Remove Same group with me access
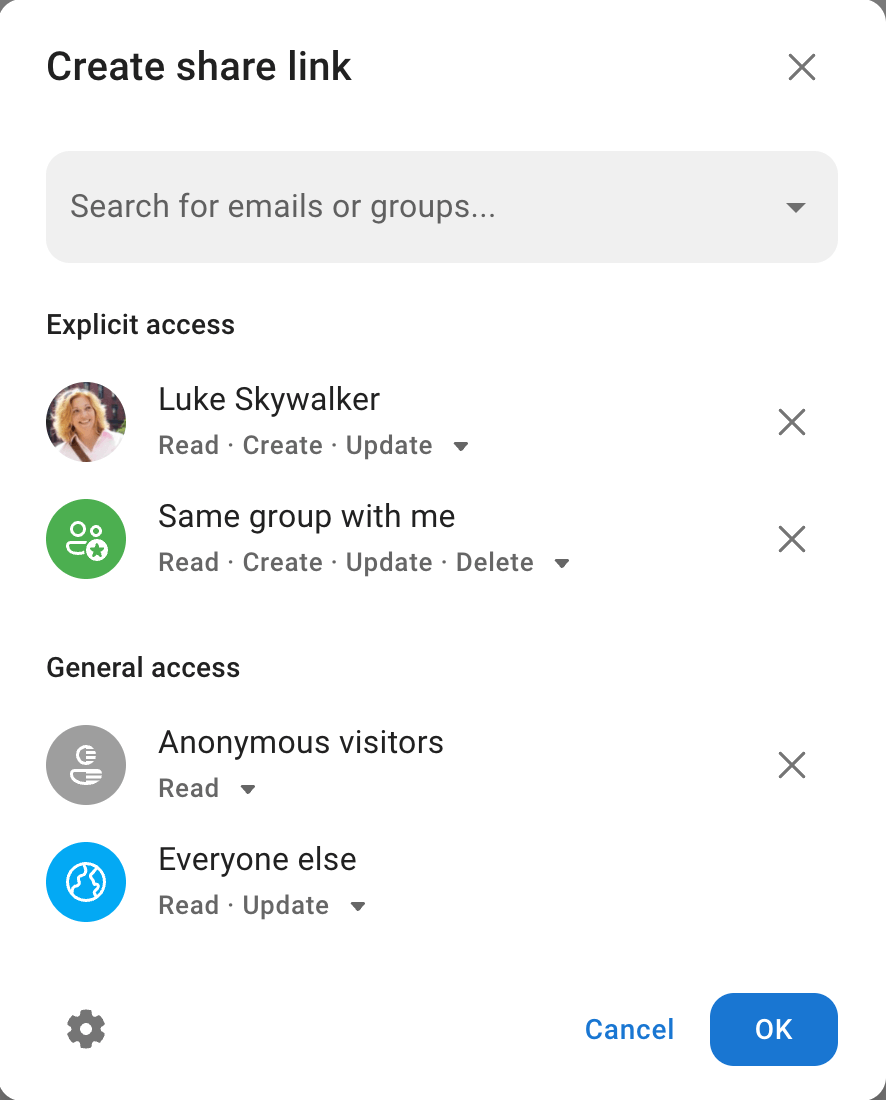Image resolution: width=886 pixels, height=1100 pixels. tap(792, 540)
